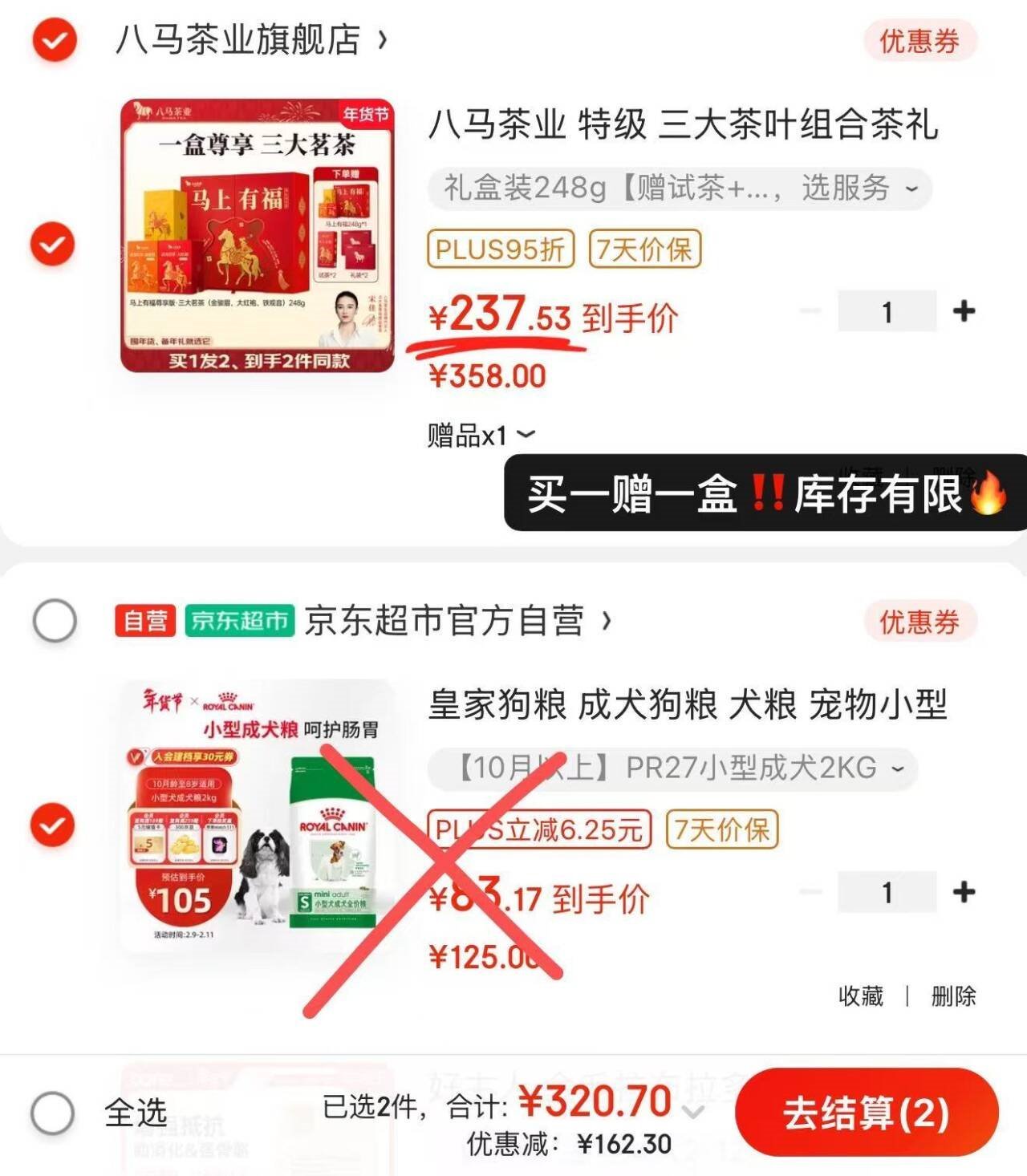Image resolution: width=1027 pixels, height=1176 pixels.
Task: Get 优惠券 for 八马茶业旗舰店
Action: click(919, 41)
